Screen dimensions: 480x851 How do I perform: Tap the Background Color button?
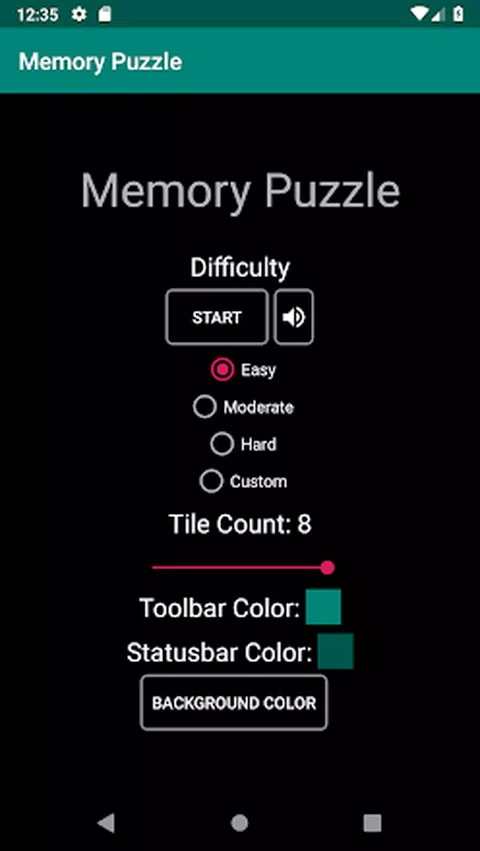pos(234,703)
